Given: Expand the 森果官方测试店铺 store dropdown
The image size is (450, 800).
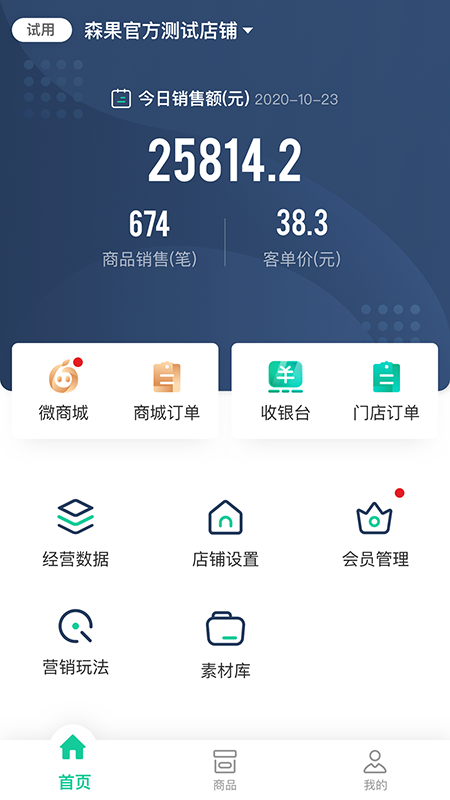Looking at the screenshot, I should pos(168,31).
